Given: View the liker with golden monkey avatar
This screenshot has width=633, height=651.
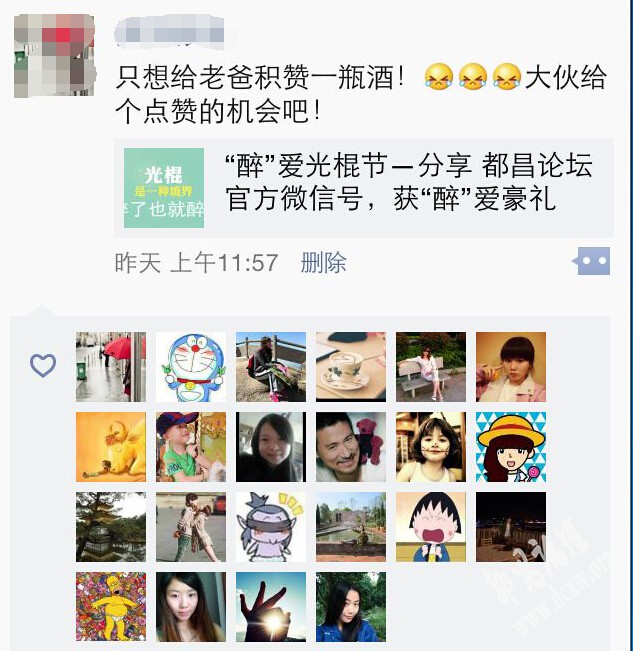Looking at the screenshot, I should tap(111, 447).
